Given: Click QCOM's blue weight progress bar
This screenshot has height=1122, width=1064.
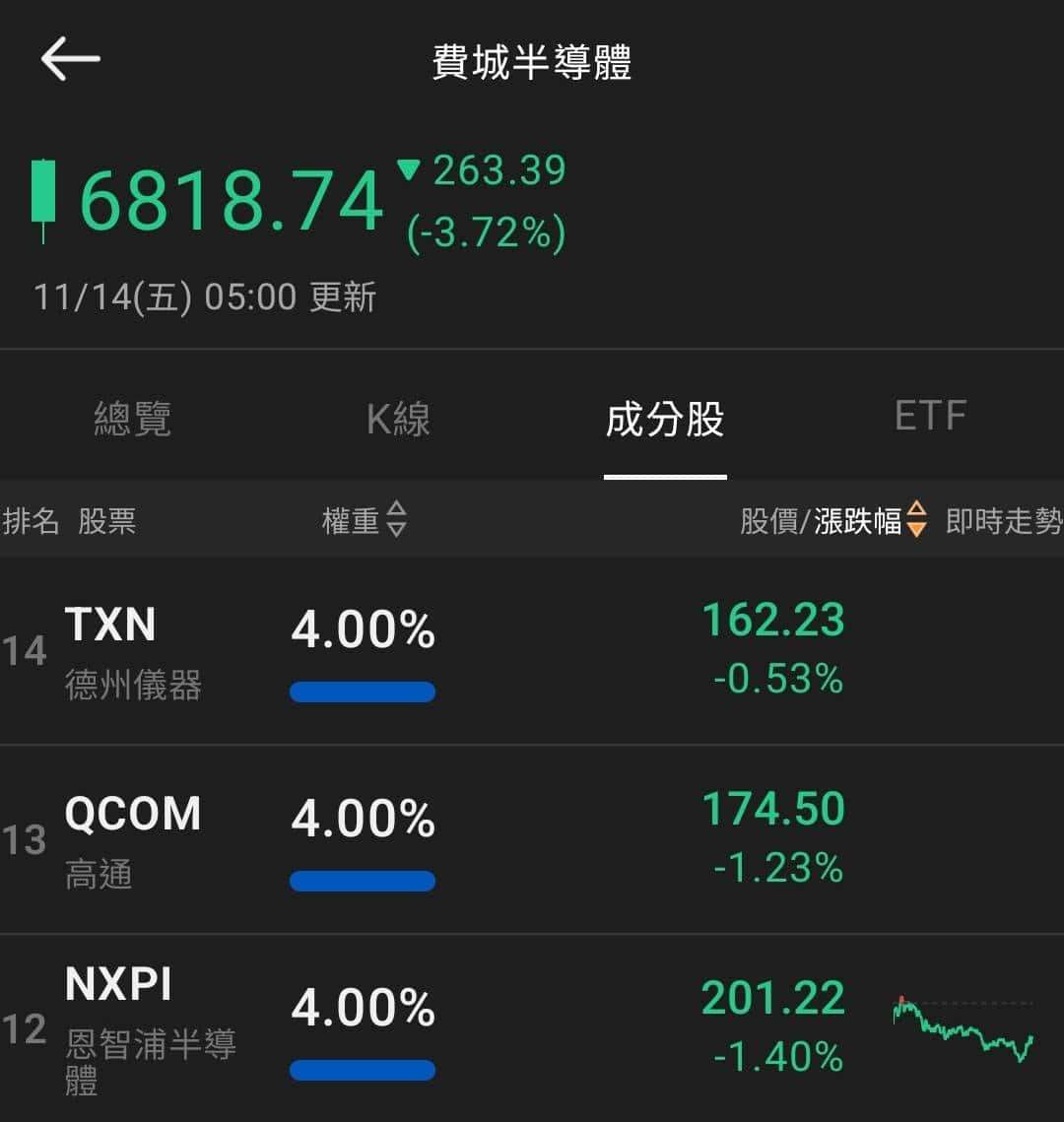Looking at the screenshot, I should (x=362, y=880).
